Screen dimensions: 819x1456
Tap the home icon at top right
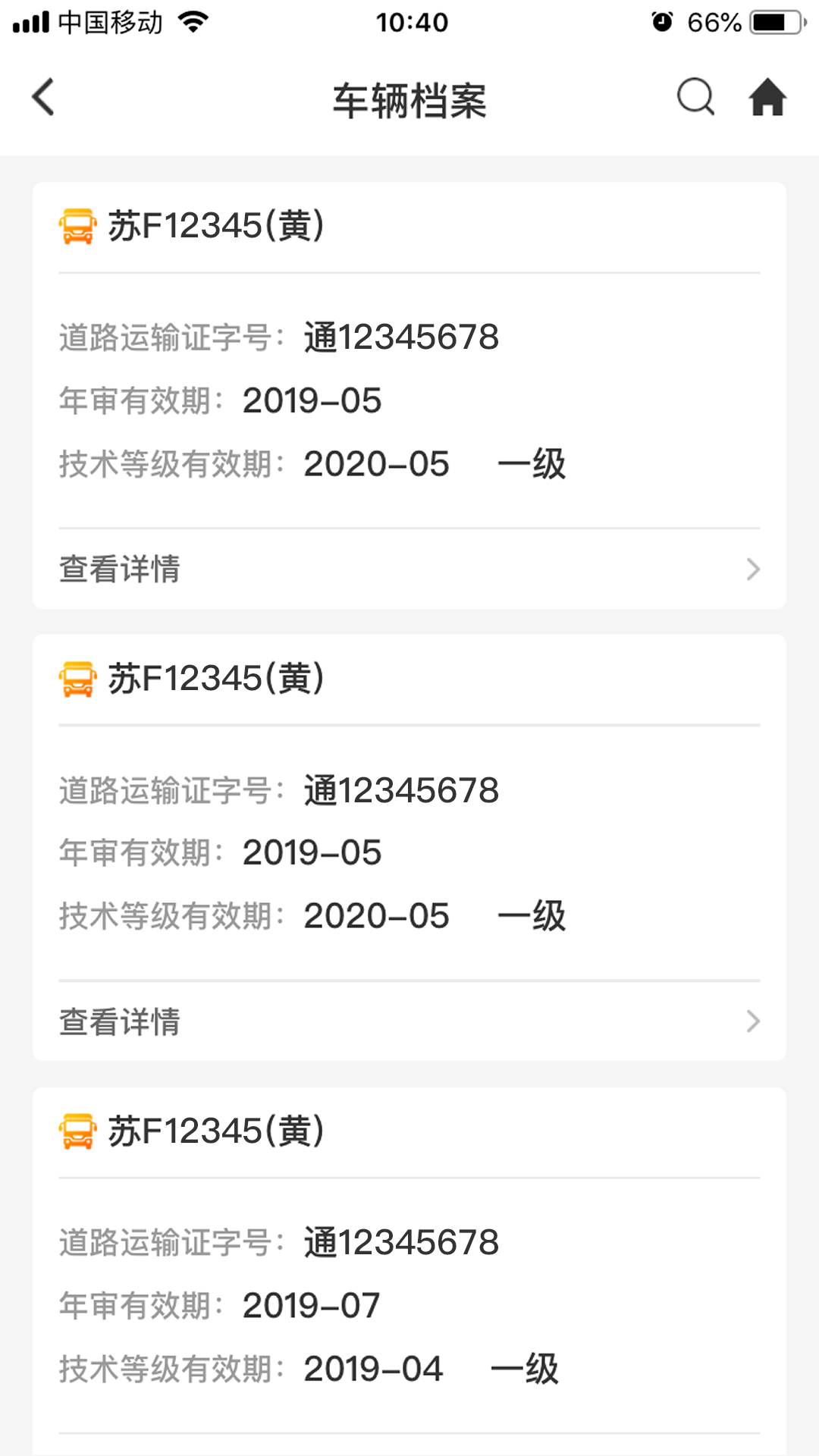pyautogui.click(x=767, y=97)
